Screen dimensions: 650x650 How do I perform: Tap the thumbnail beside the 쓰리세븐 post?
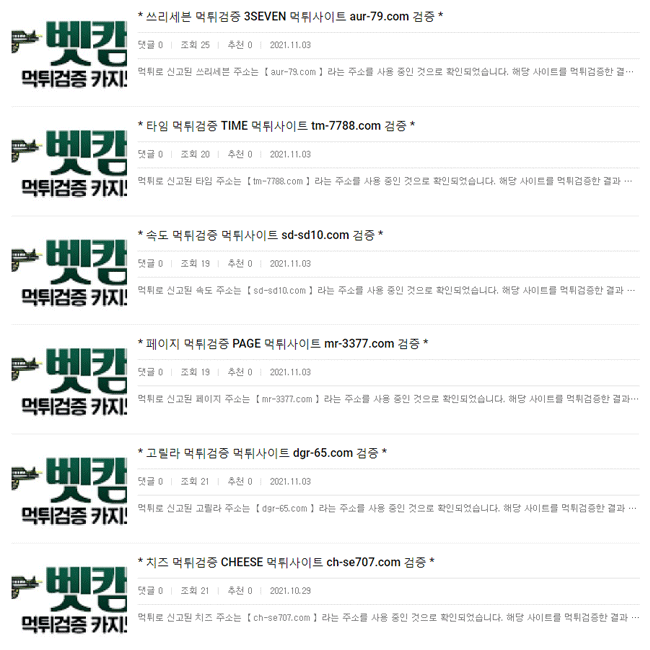[69, 54]
